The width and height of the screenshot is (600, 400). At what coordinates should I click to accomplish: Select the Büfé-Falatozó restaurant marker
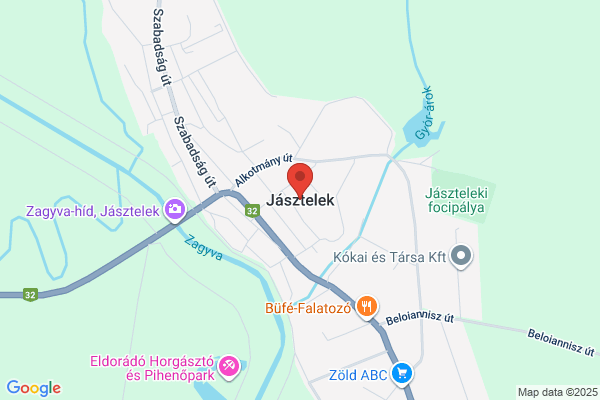(367, 307)
